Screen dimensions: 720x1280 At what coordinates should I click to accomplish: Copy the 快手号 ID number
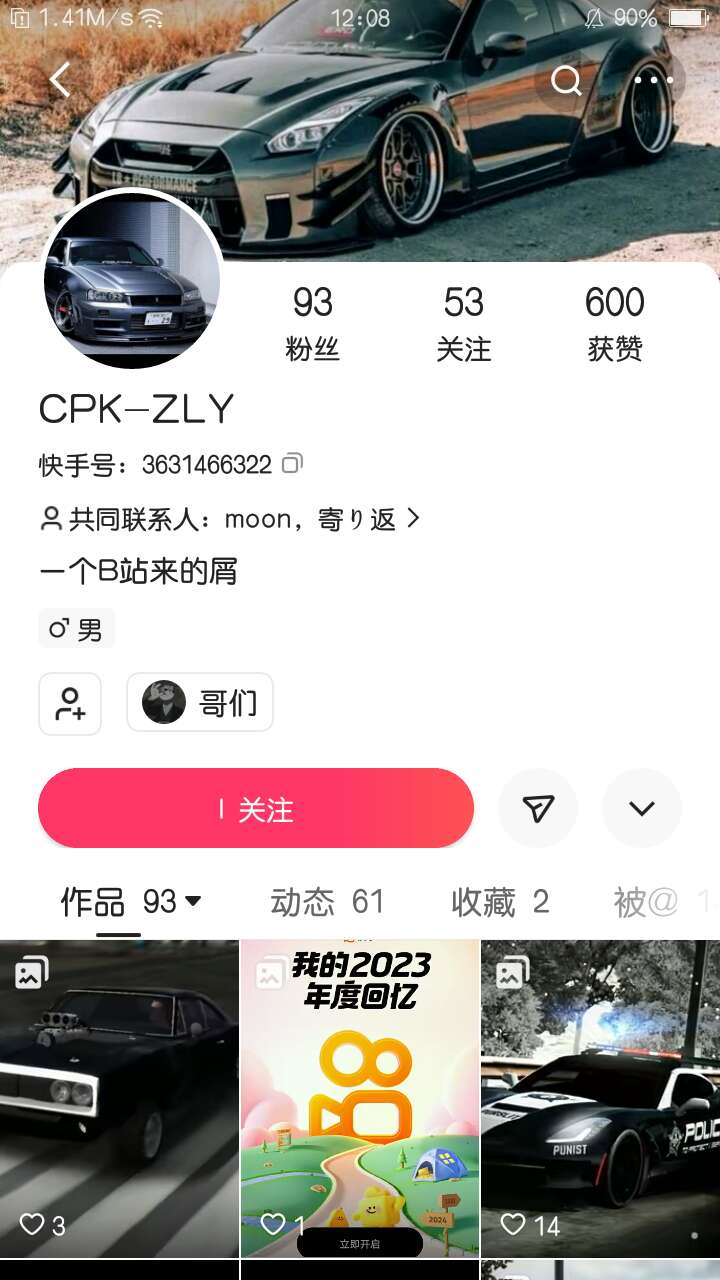[x=292, y=464]
